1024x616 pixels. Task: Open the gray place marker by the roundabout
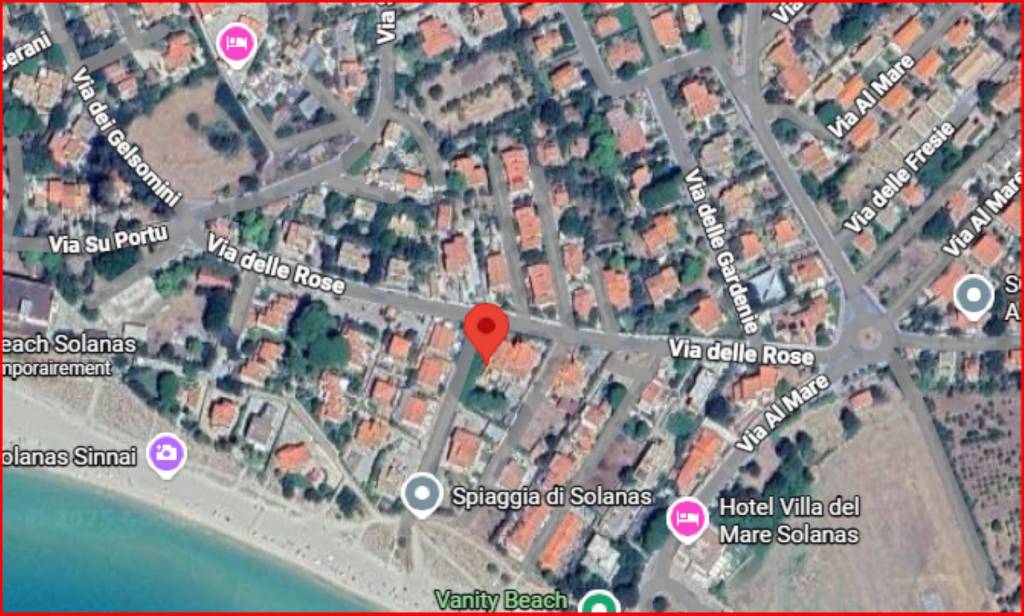coord(973,295)
